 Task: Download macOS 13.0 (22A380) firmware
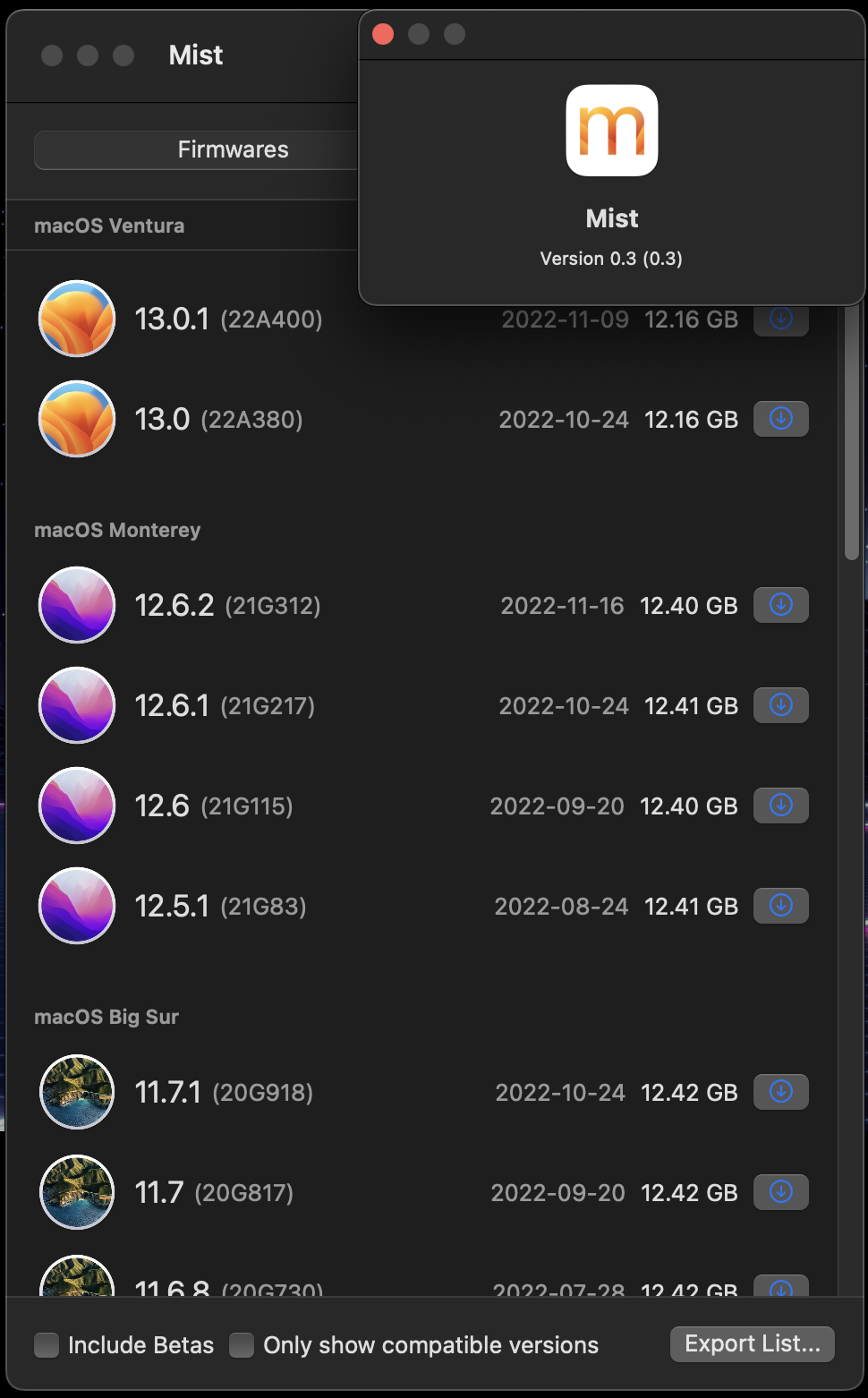(781, 419)
